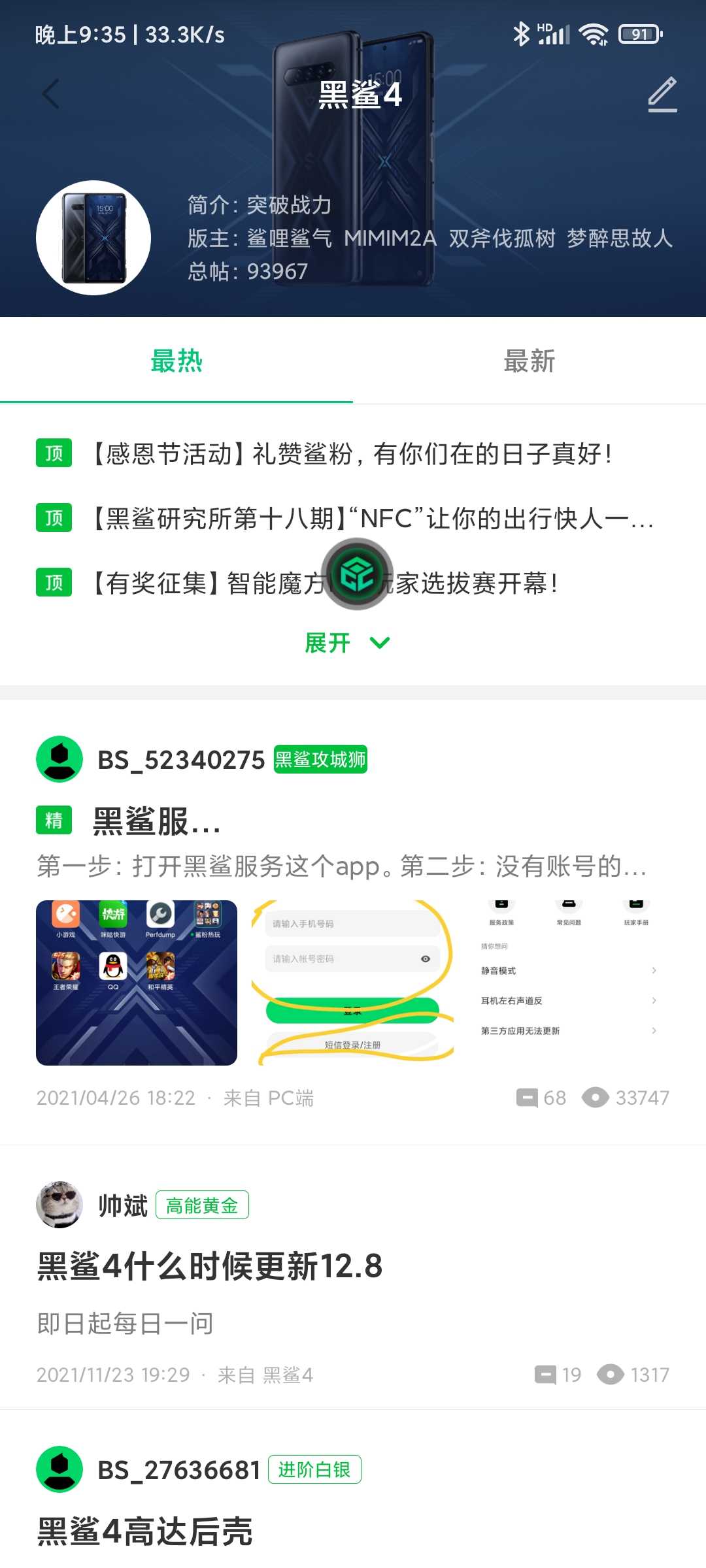The width and height of the screenshot is (706, 1568).
Task: Tap the pencil icon to write a post
Action: coord(662,94)
